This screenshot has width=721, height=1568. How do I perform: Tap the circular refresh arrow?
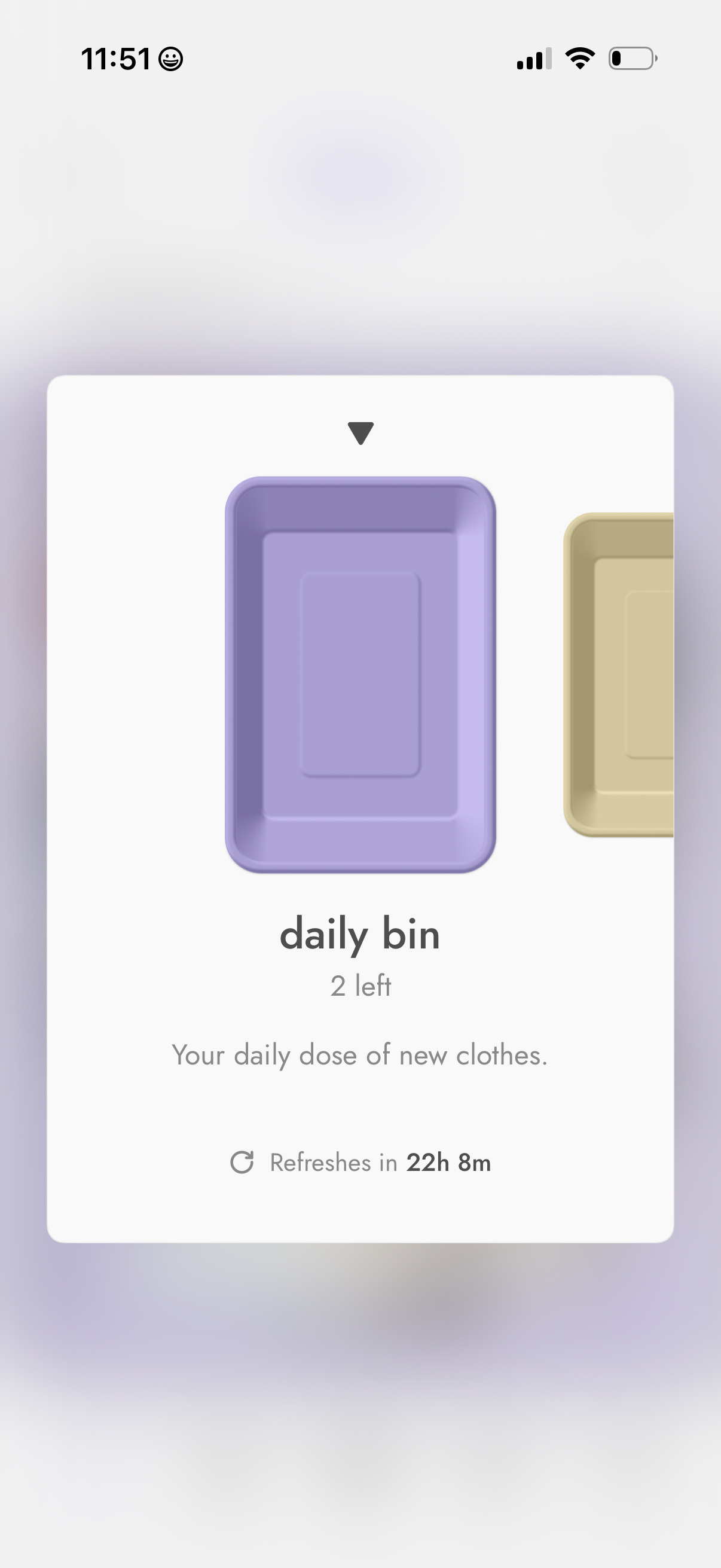[243, 1161]
